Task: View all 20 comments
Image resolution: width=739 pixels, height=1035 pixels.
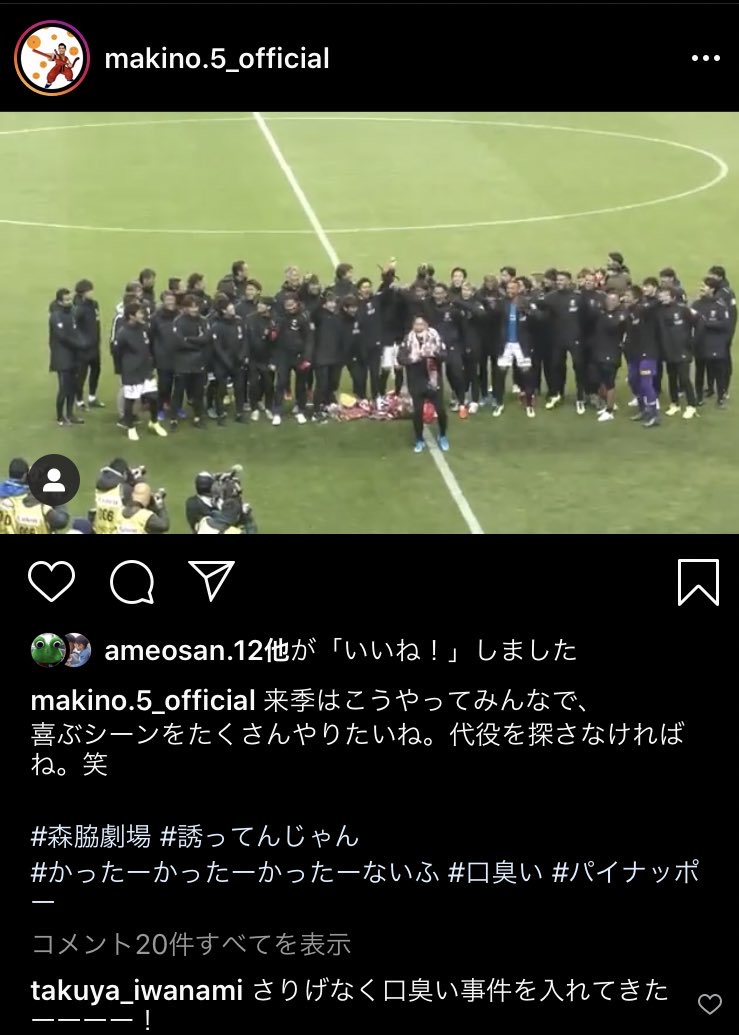Action: (191, 943)
